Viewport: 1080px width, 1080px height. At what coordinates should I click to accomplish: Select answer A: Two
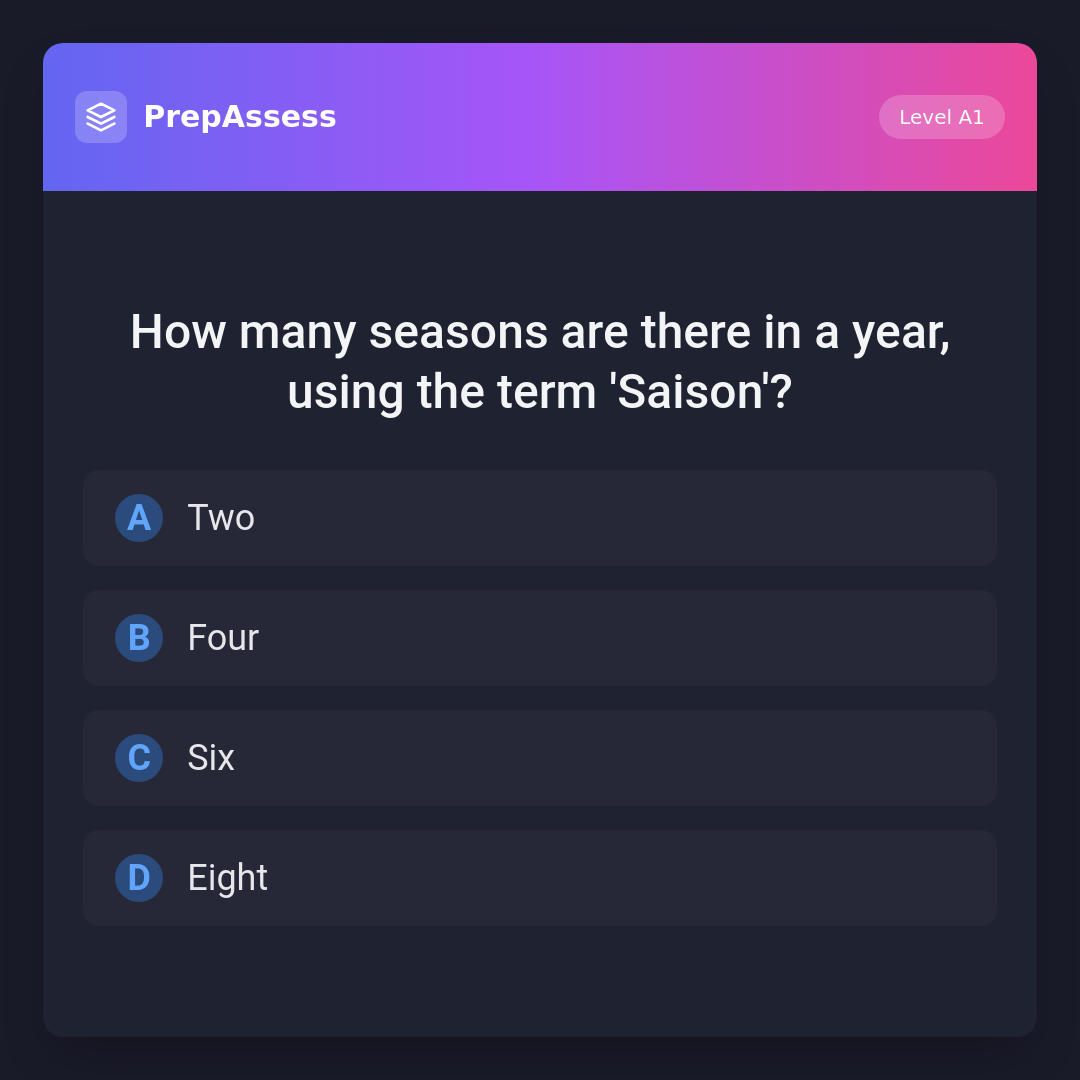tap(539, 518)
